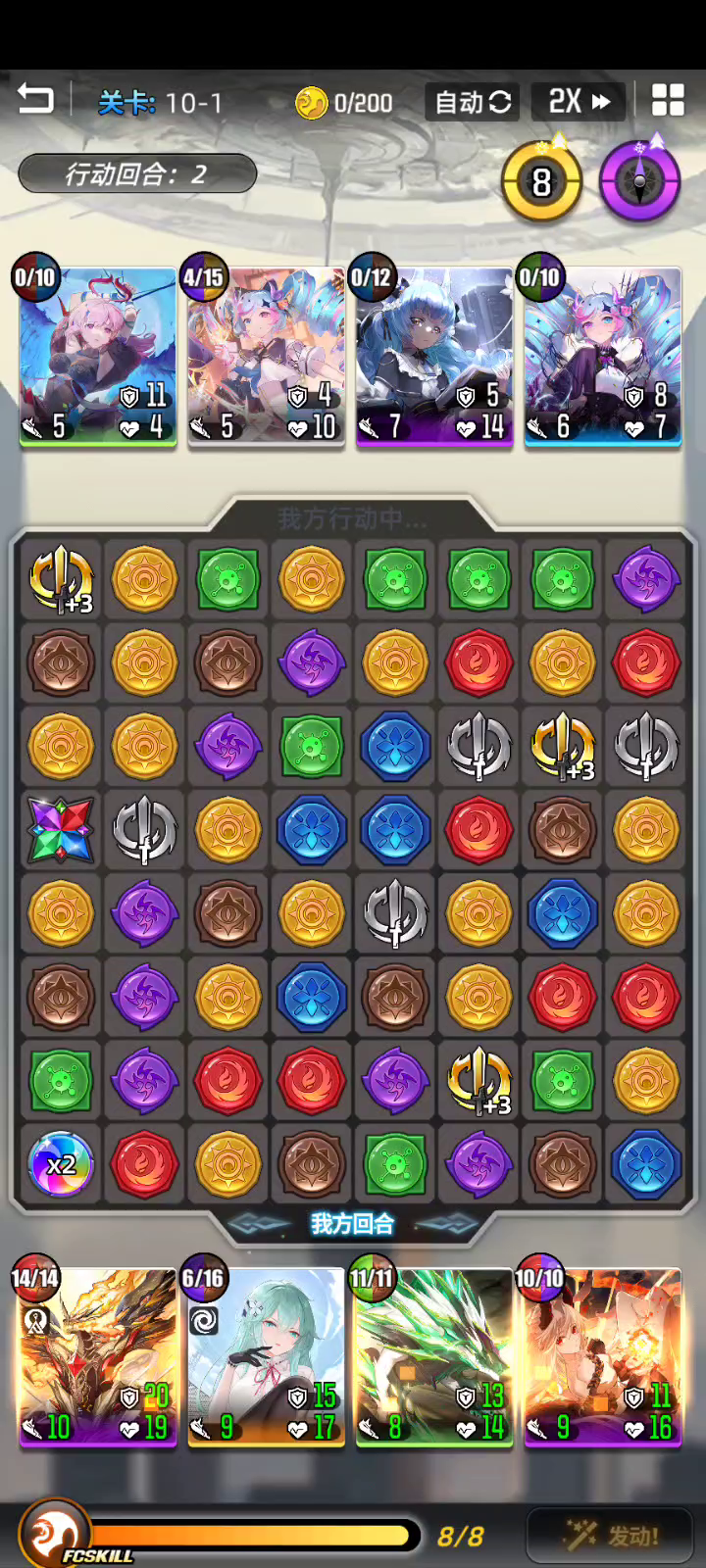Open the horned girl ally card 10/10
Image resolution: width=706 pixels, height=1568 pixels.
[x=602, y=1358]
